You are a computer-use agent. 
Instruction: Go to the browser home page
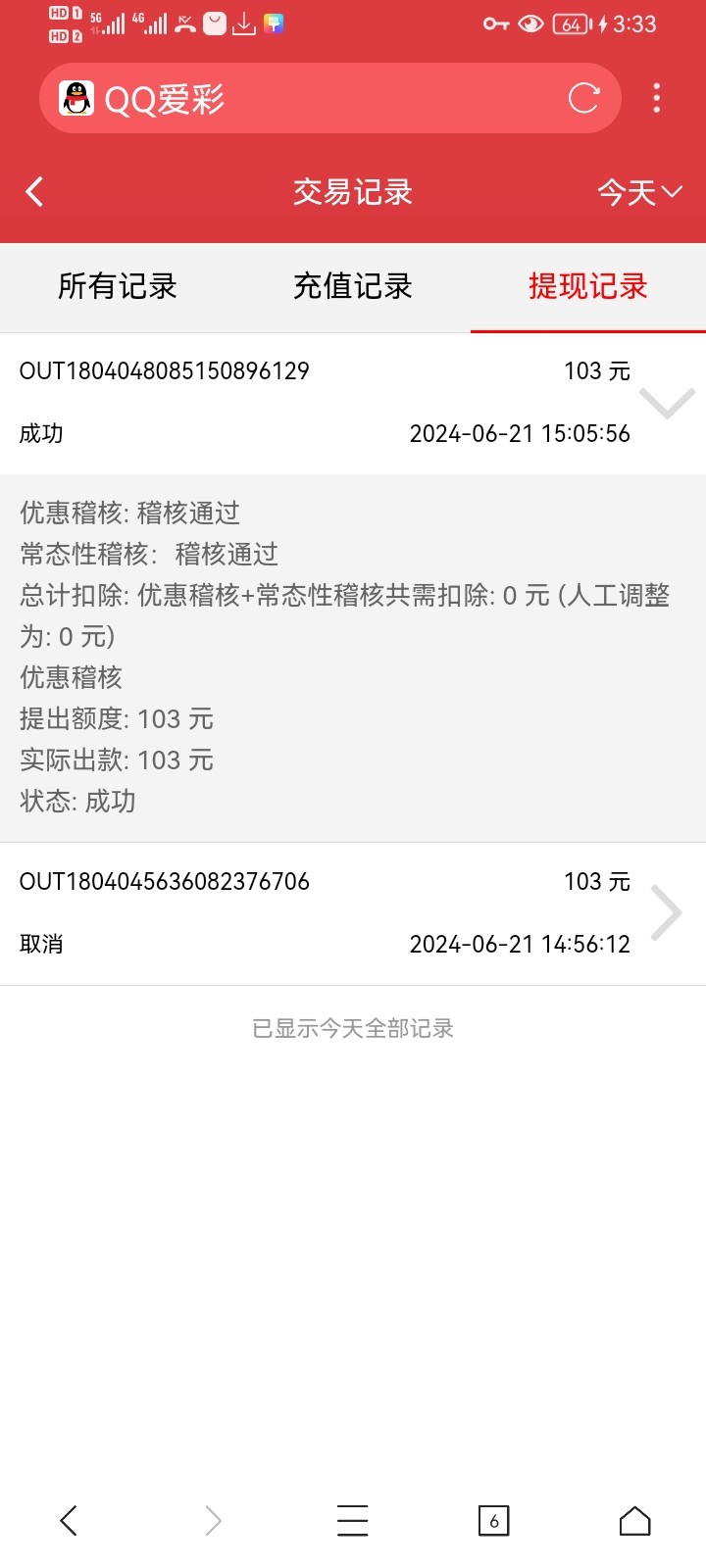(635, 1521)
